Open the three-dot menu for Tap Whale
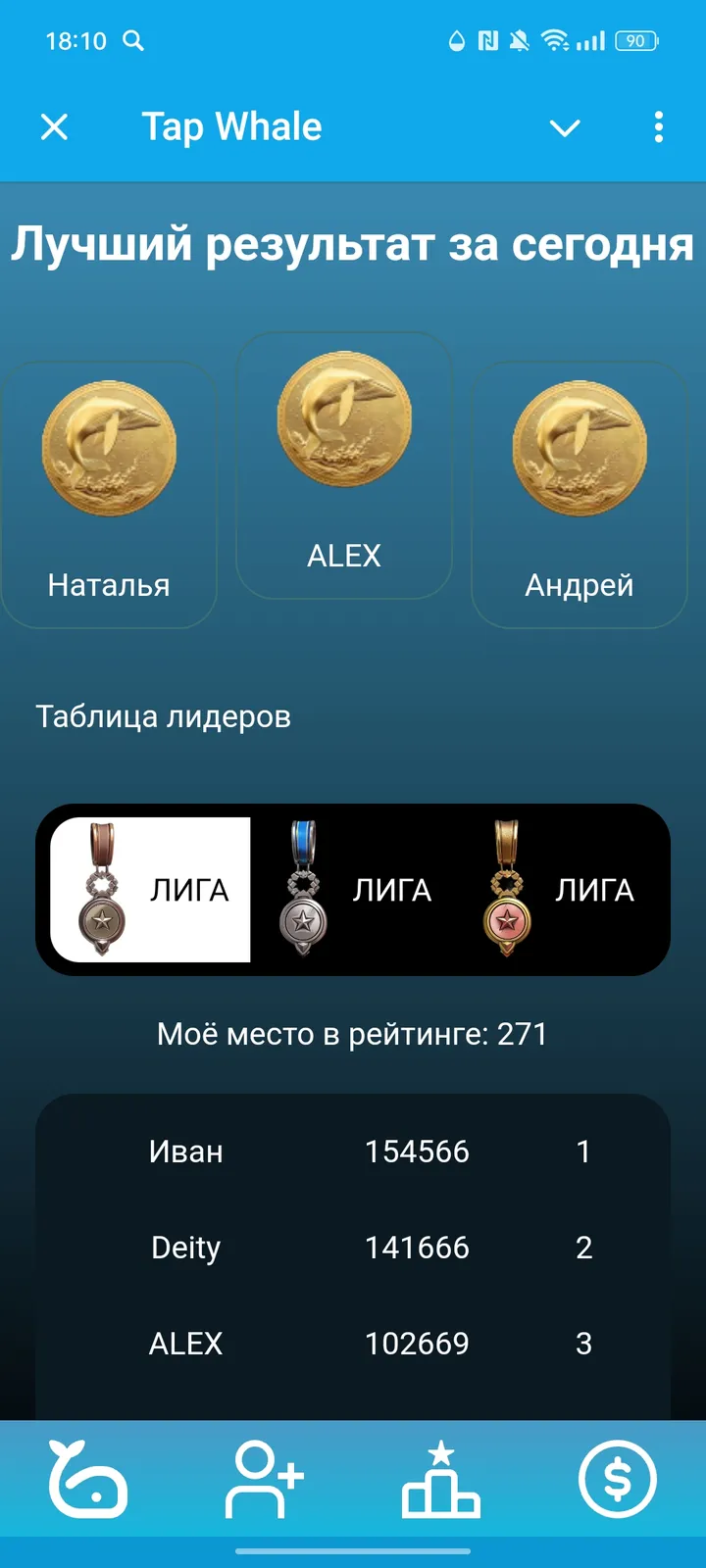Image resolution: width=706 pixels, height=1568 pixels. coord(658,127)
